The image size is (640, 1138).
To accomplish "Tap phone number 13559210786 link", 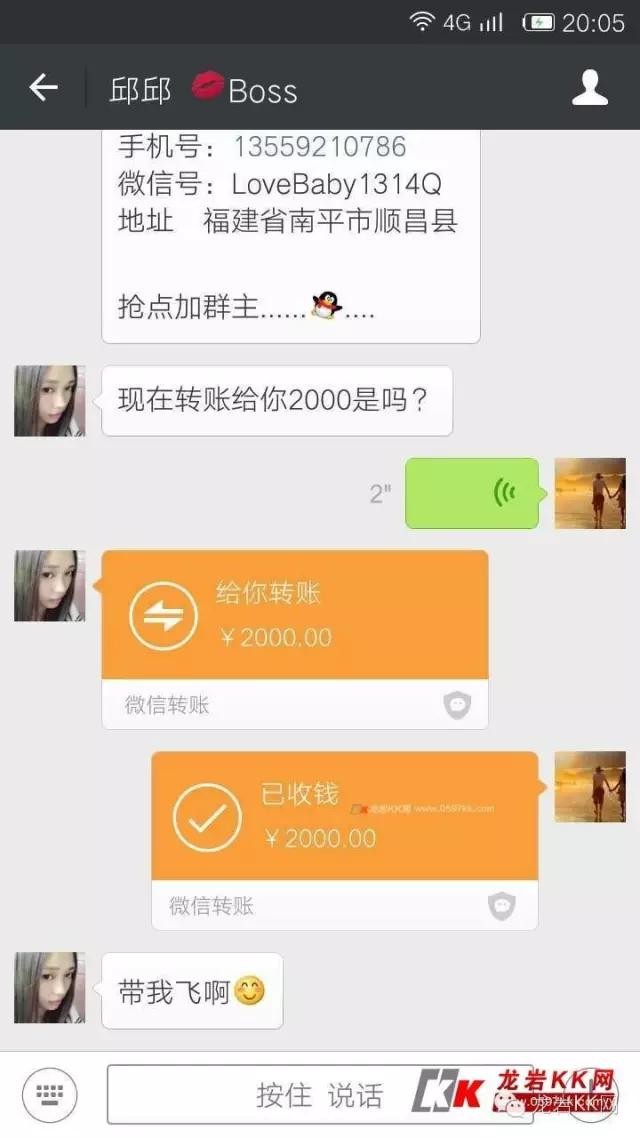I will tap(320, 147).
